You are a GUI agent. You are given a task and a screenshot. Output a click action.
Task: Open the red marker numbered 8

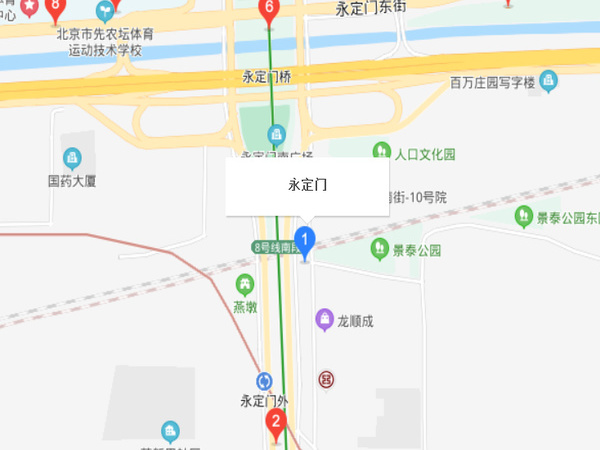54,8
